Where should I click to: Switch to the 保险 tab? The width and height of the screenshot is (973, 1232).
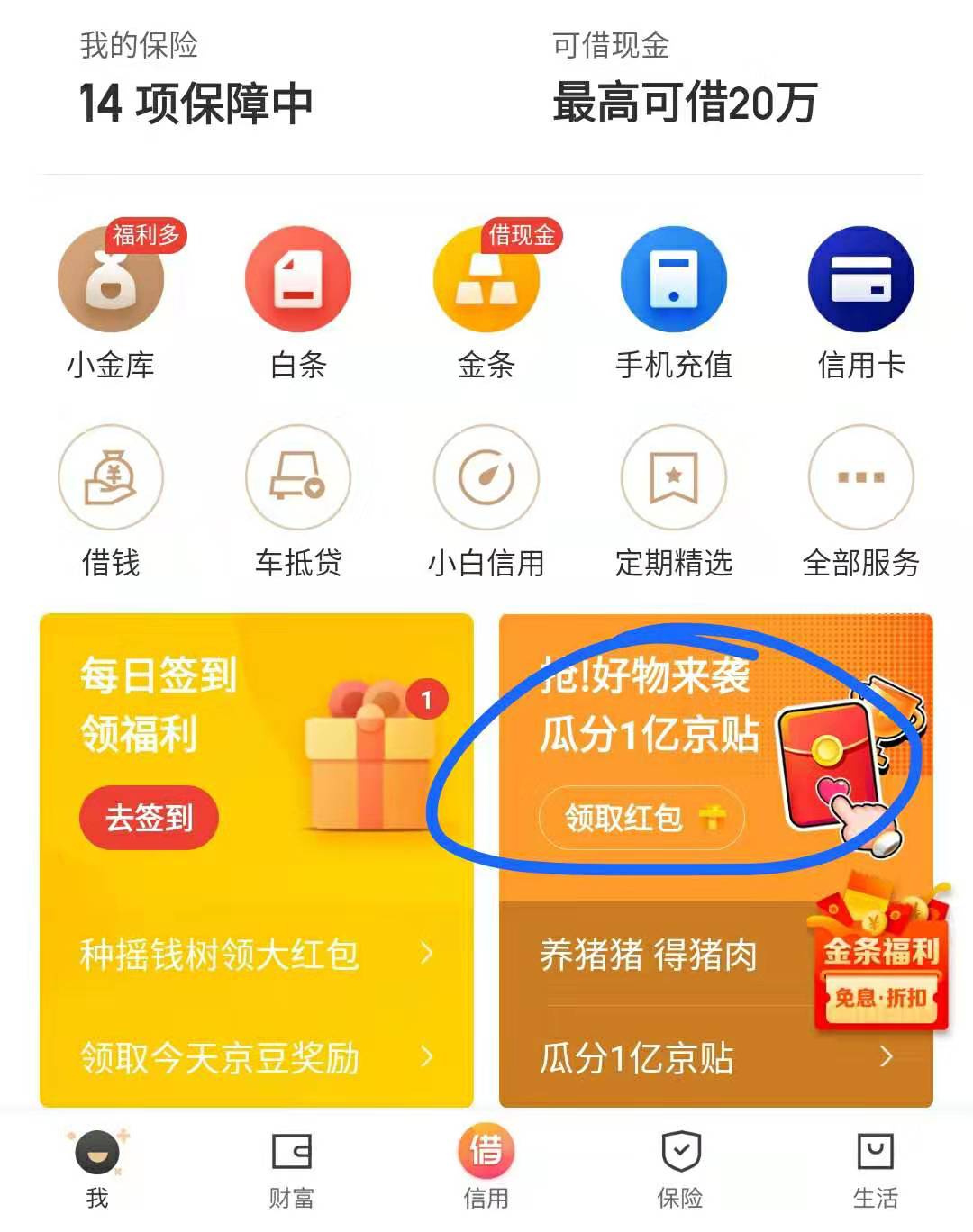[680, 1169]
